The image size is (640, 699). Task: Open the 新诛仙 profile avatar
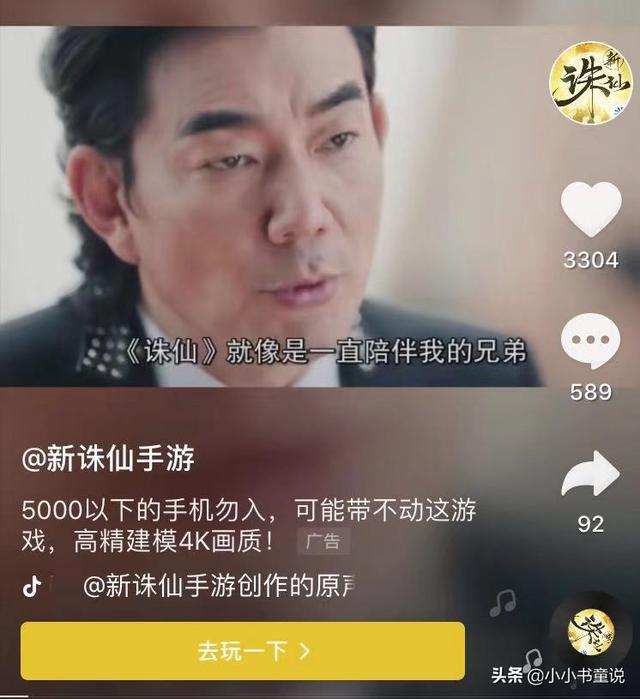coord(590,83)
